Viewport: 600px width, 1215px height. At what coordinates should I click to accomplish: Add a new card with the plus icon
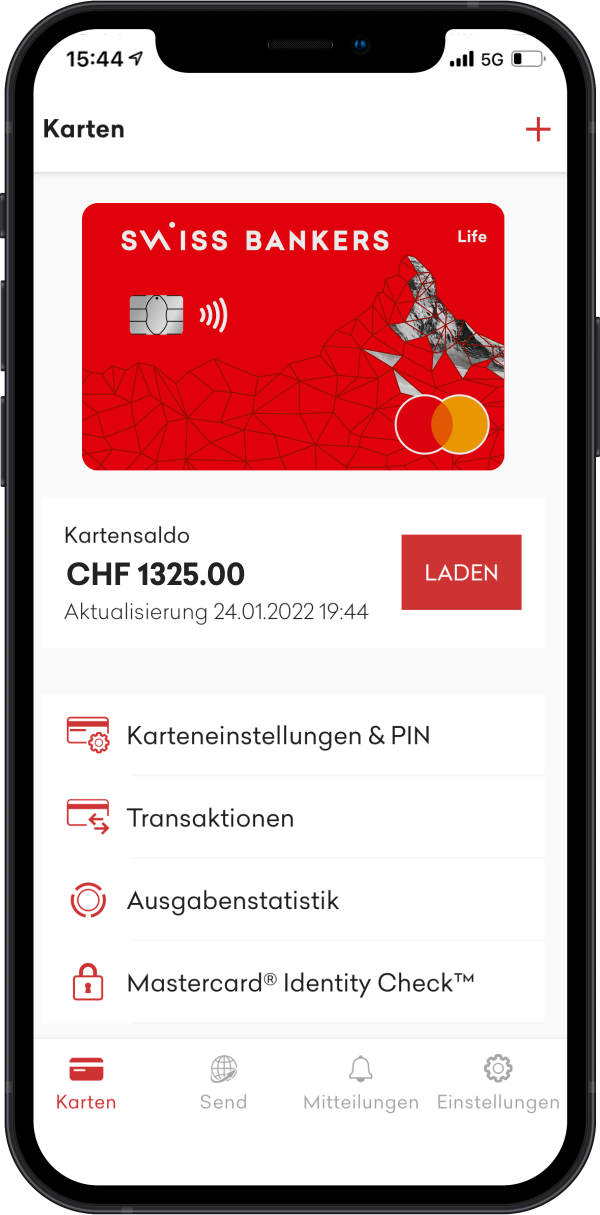click(538, 129)
